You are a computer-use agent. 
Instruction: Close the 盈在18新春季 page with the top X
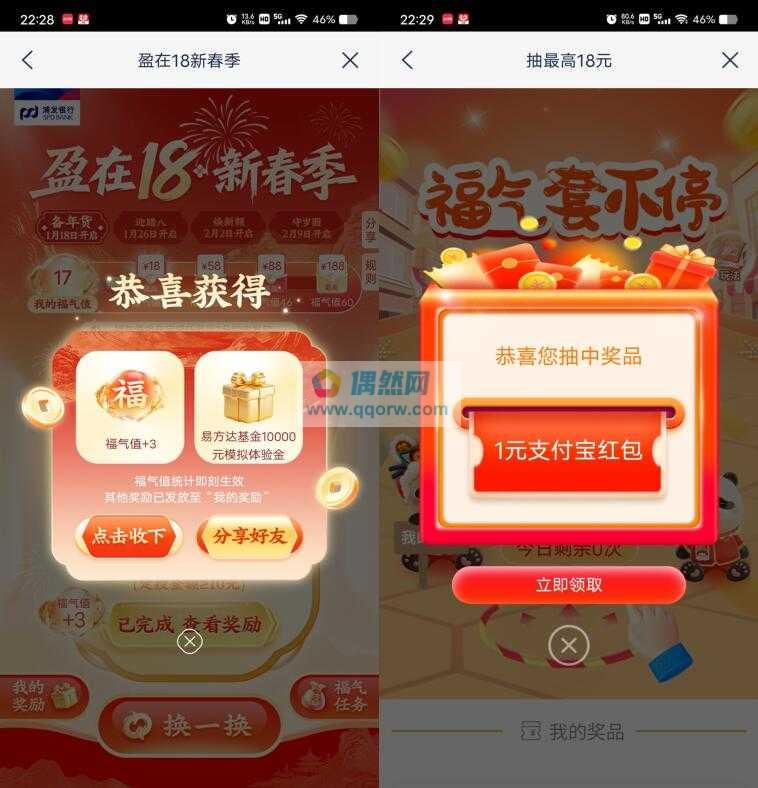pyautogui.click(x=350, y=60)
